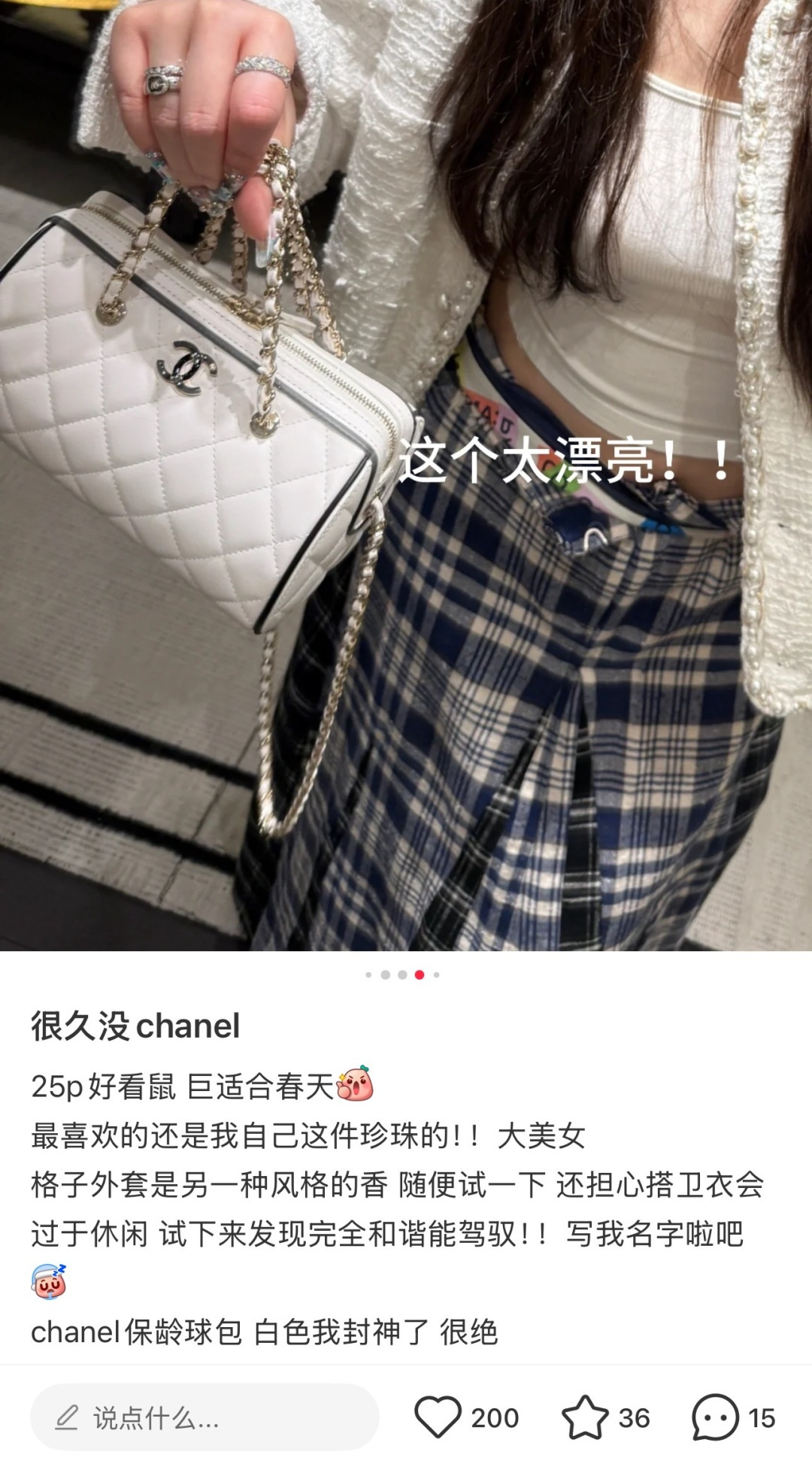Open the comments bubble showing 15
812x1482 pixels.
click(715, 1417)
